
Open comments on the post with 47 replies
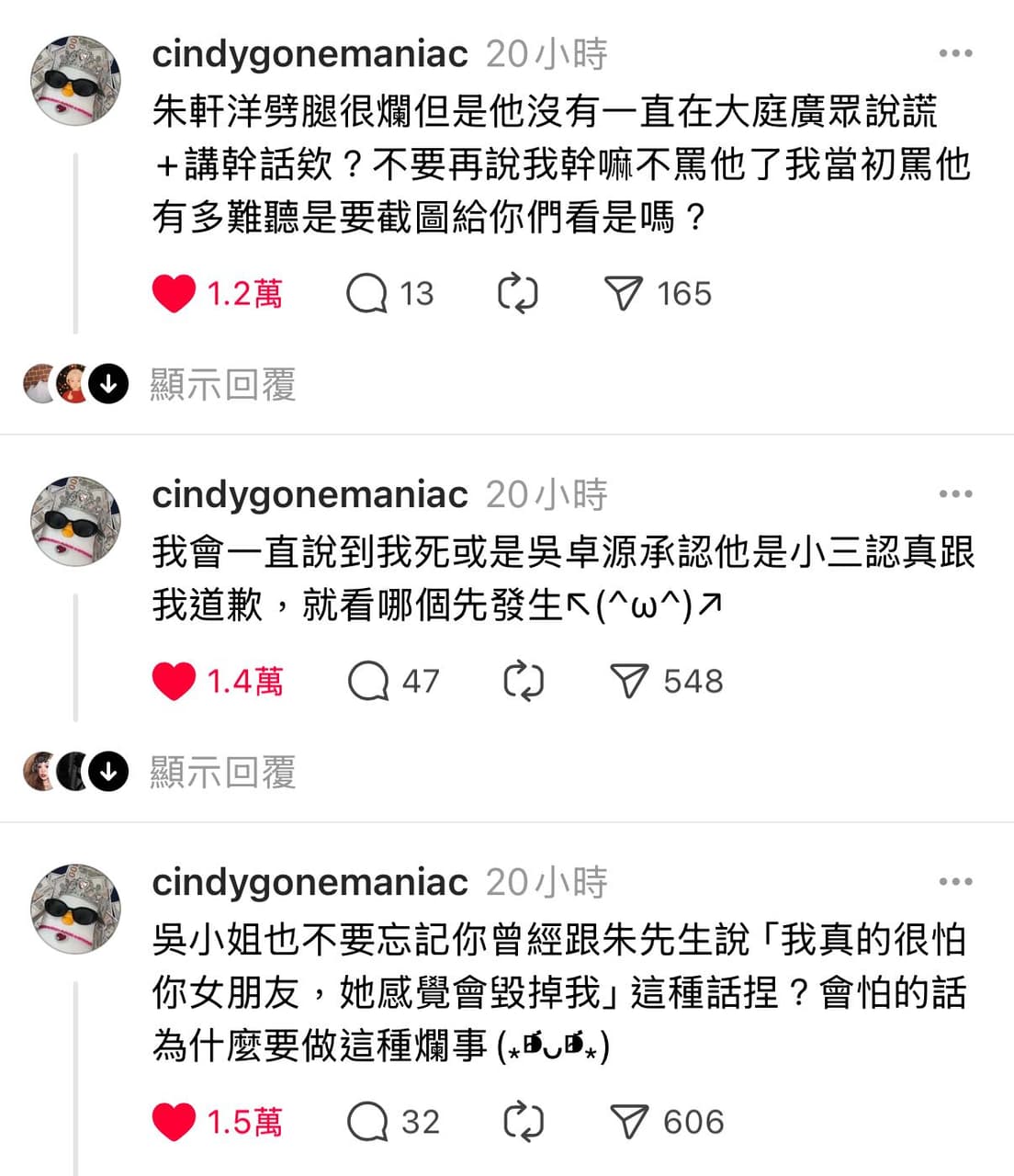coord(368,682)
